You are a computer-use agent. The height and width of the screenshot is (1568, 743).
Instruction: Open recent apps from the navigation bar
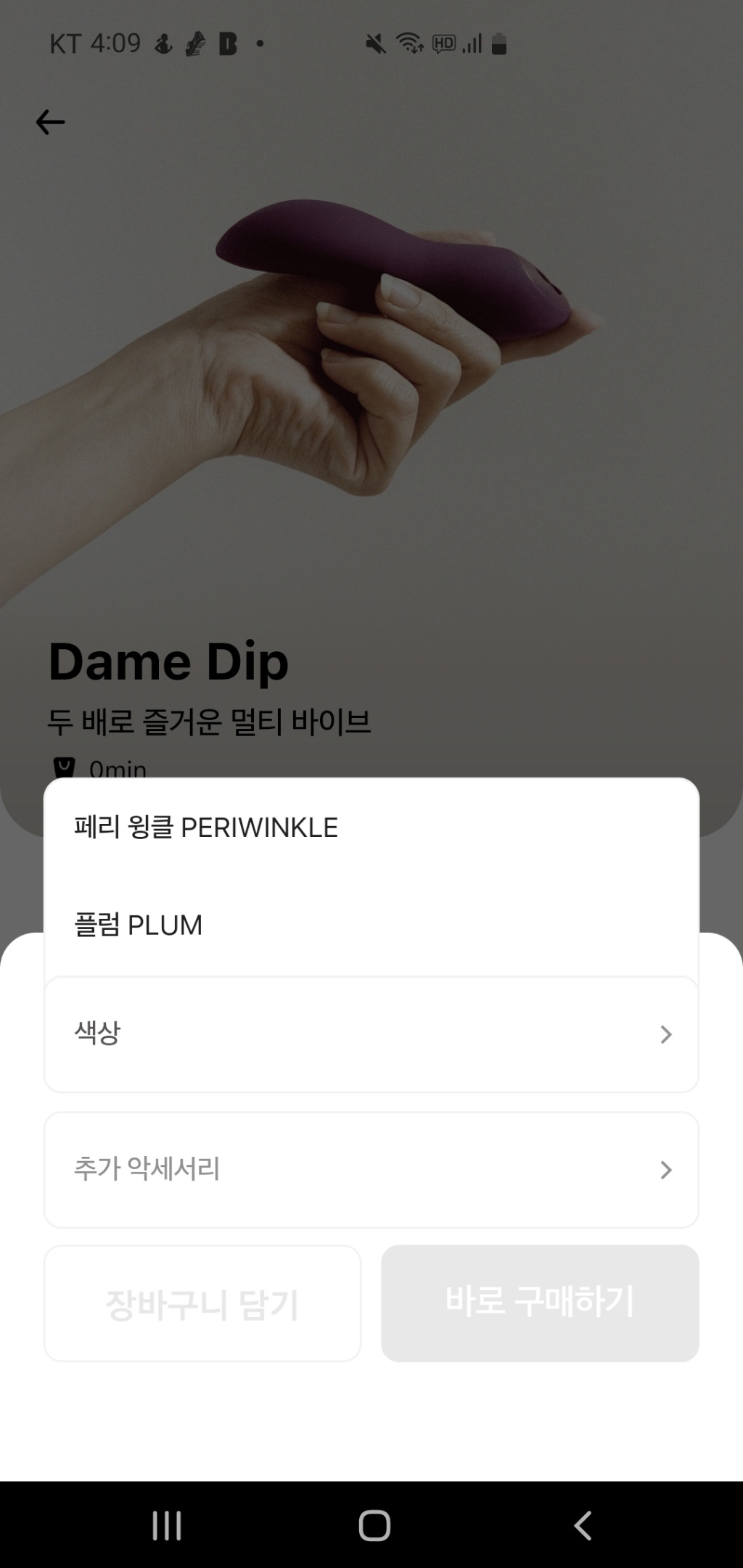pyautogui.click(x=166, y=1526)
